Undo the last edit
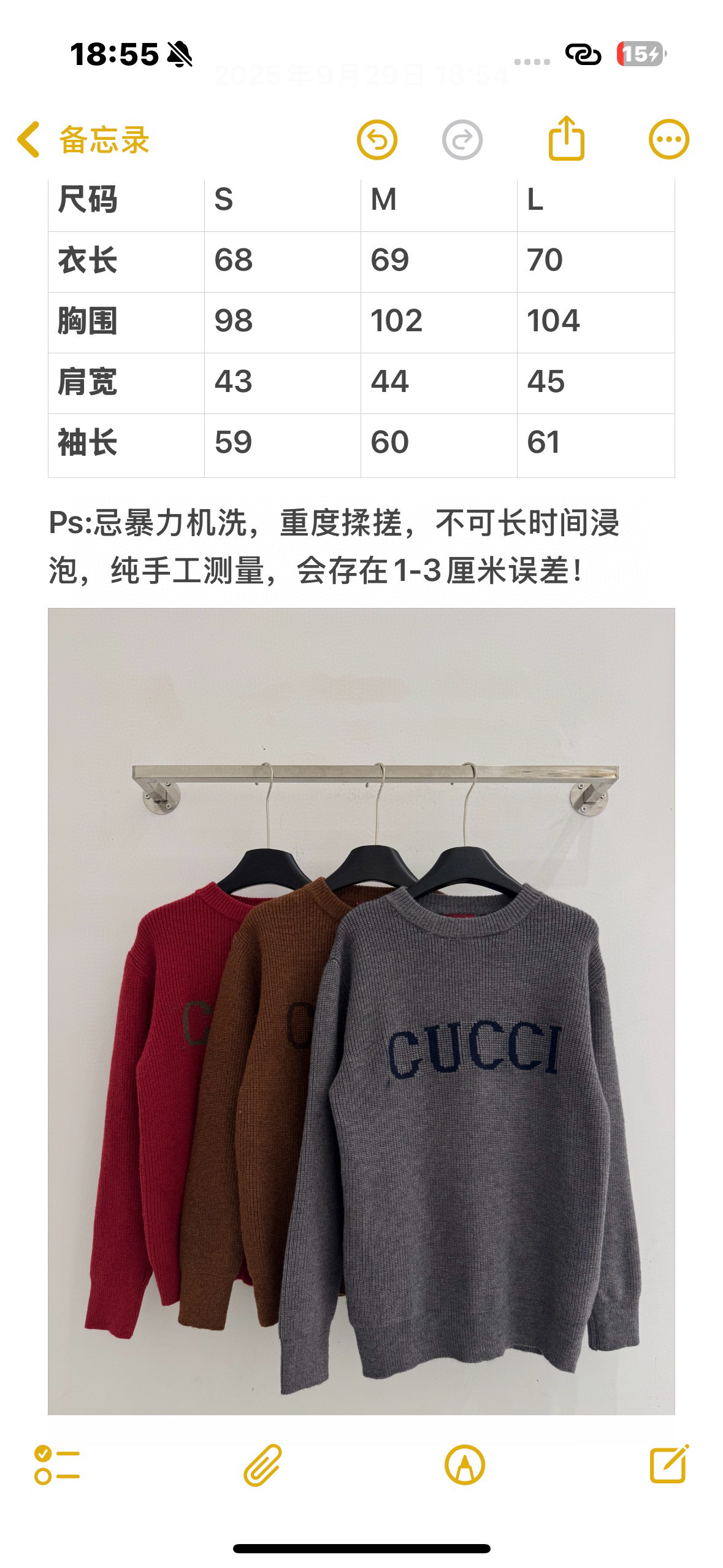 pos(377,140)
